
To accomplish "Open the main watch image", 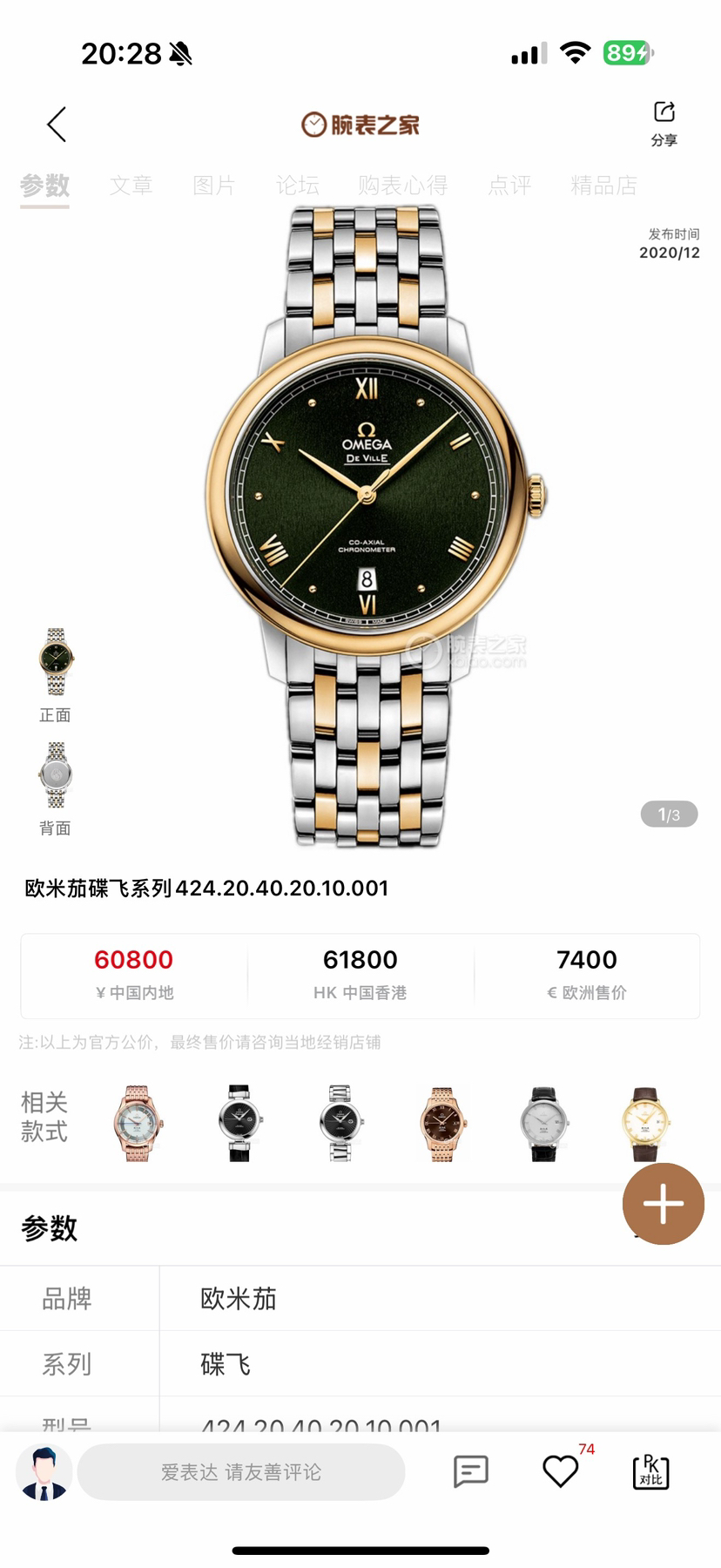I will click(367, 523).
